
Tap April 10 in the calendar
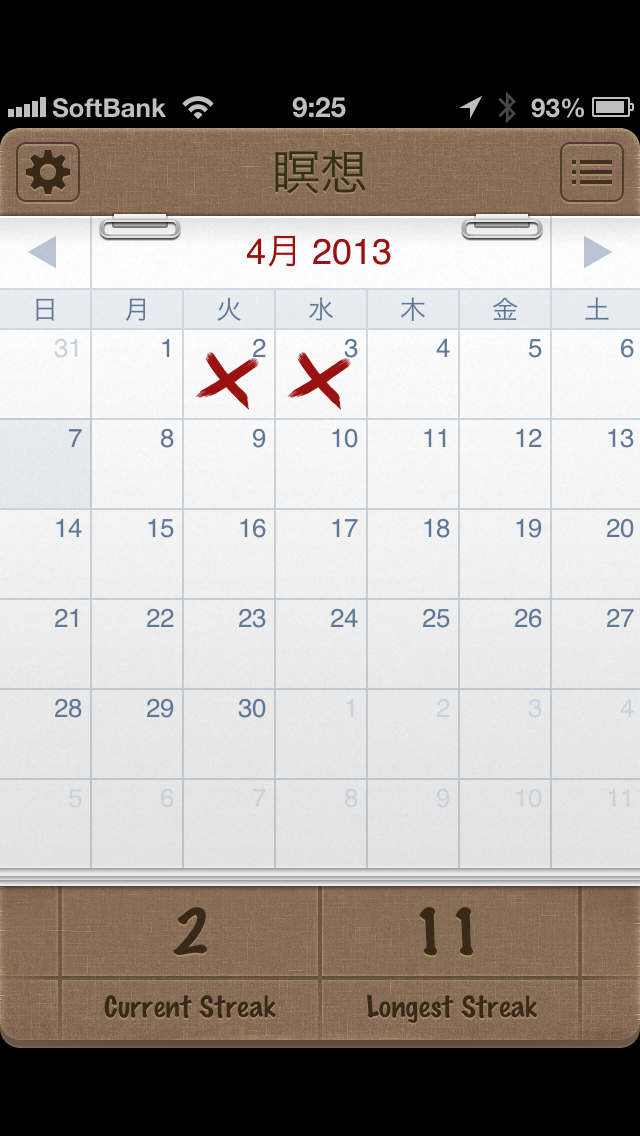(321, 464)
